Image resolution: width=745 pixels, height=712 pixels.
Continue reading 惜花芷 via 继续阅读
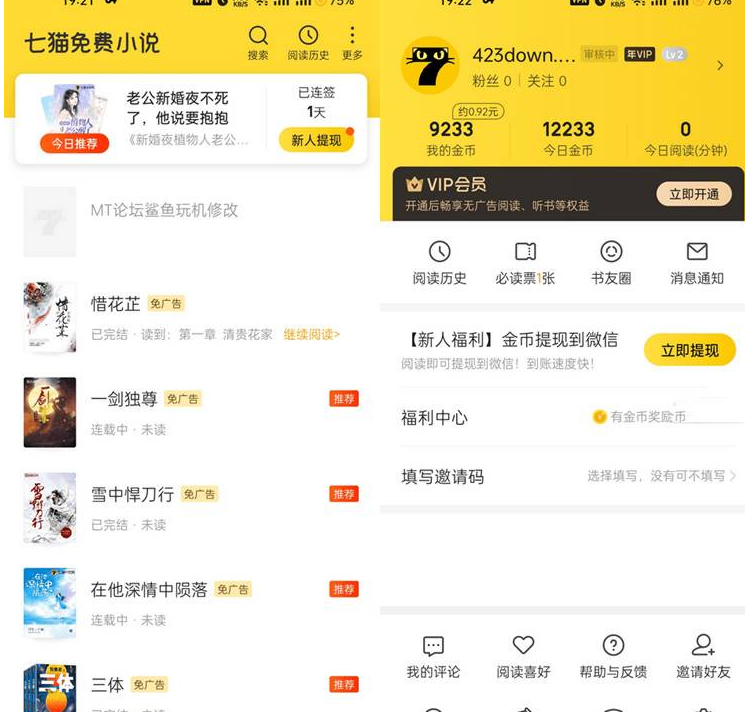pos(311,334)
